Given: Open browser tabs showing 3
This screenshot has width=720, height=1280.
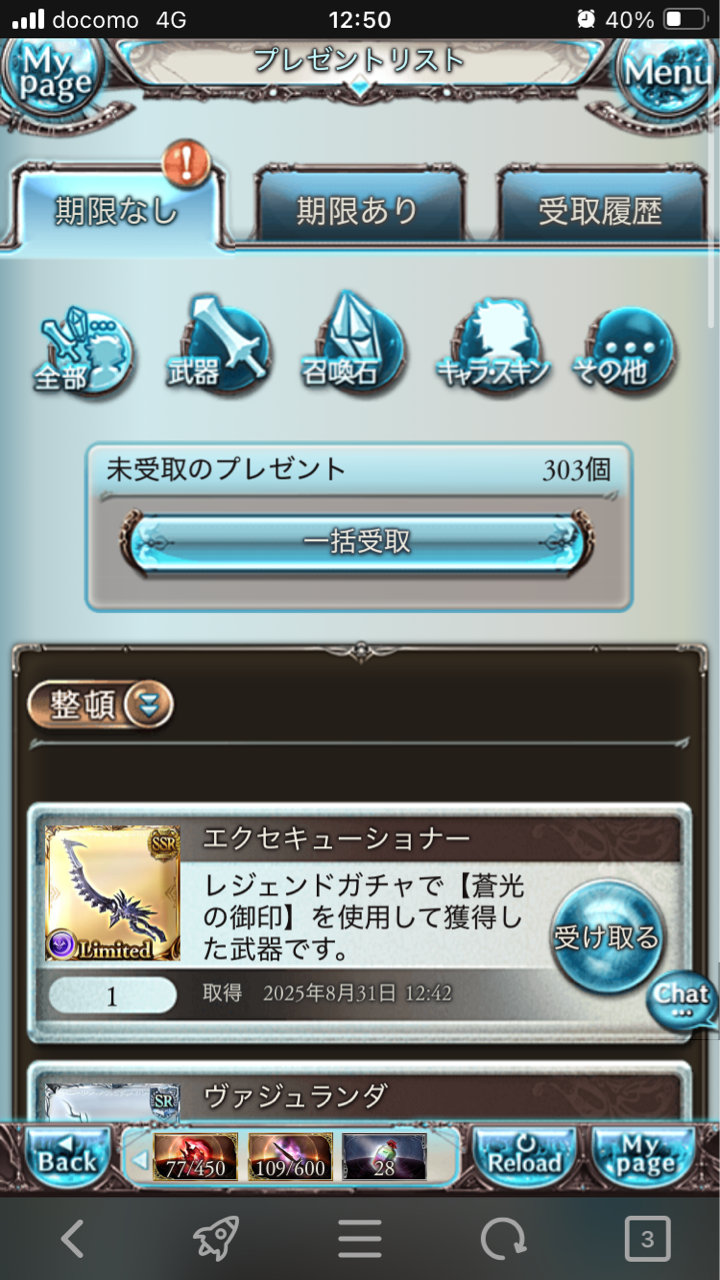Looking at the screenshot, I should point(647,1240).
